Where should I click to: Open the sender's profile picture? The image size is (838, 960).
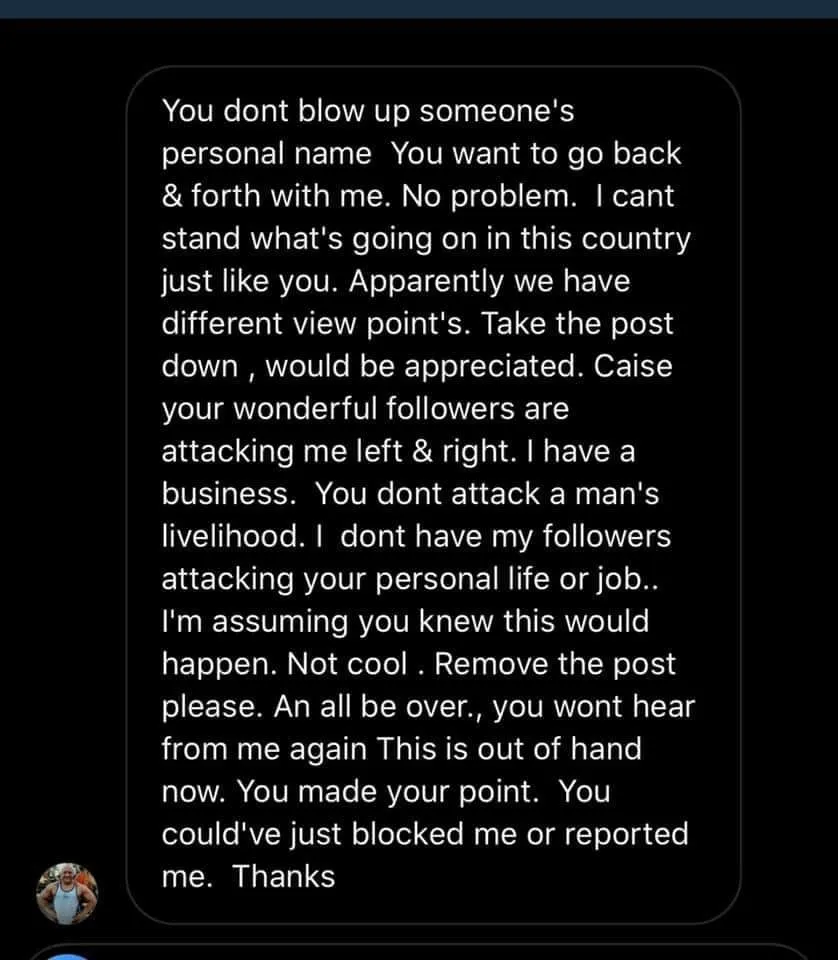68,892
